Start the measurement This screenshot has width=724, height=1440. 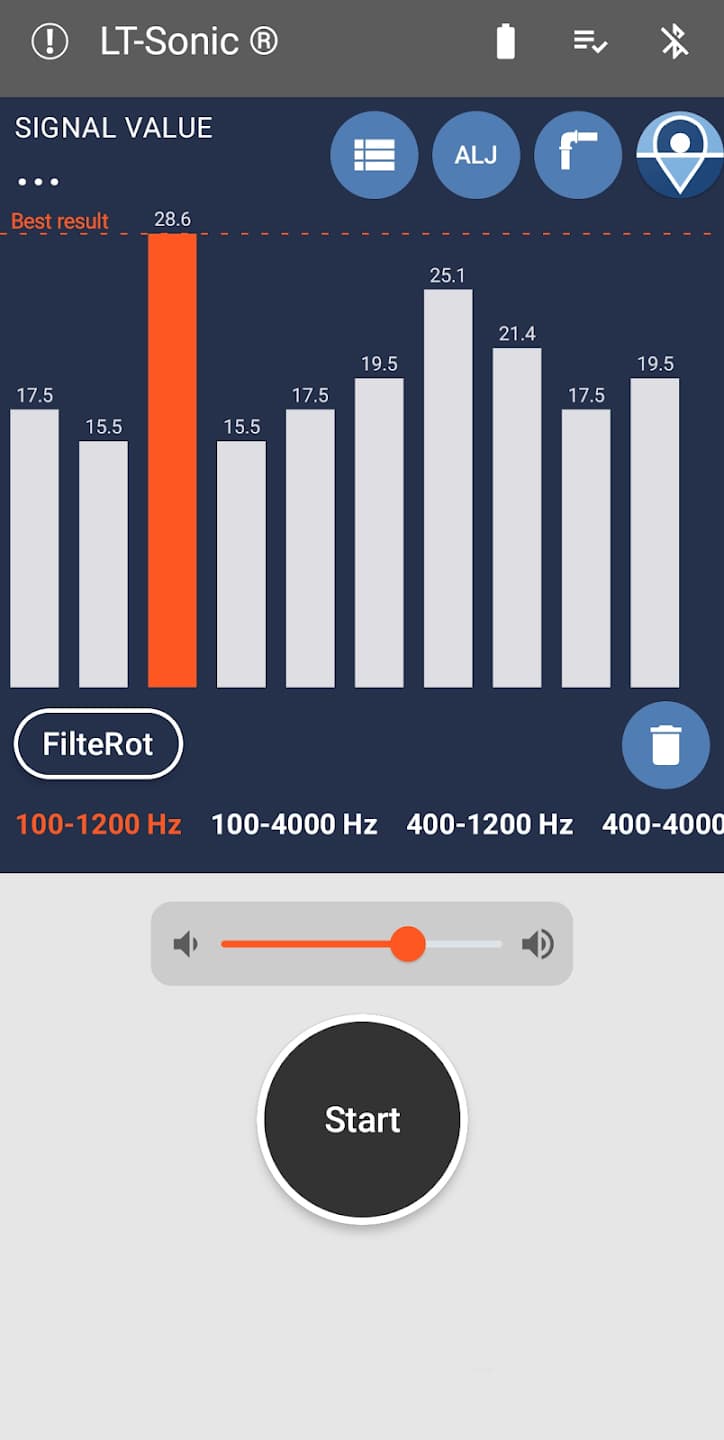(x=362, y=1120)
